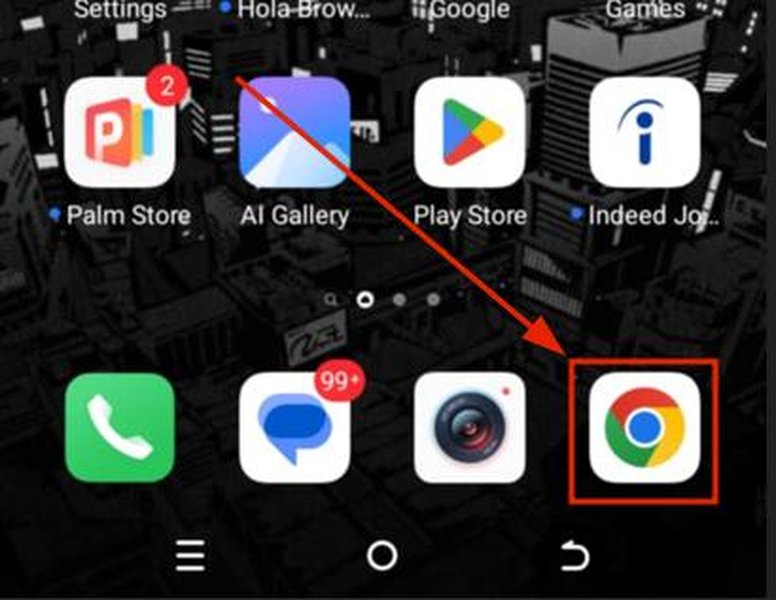Open the Indeed Jobs app

point(644,132)
